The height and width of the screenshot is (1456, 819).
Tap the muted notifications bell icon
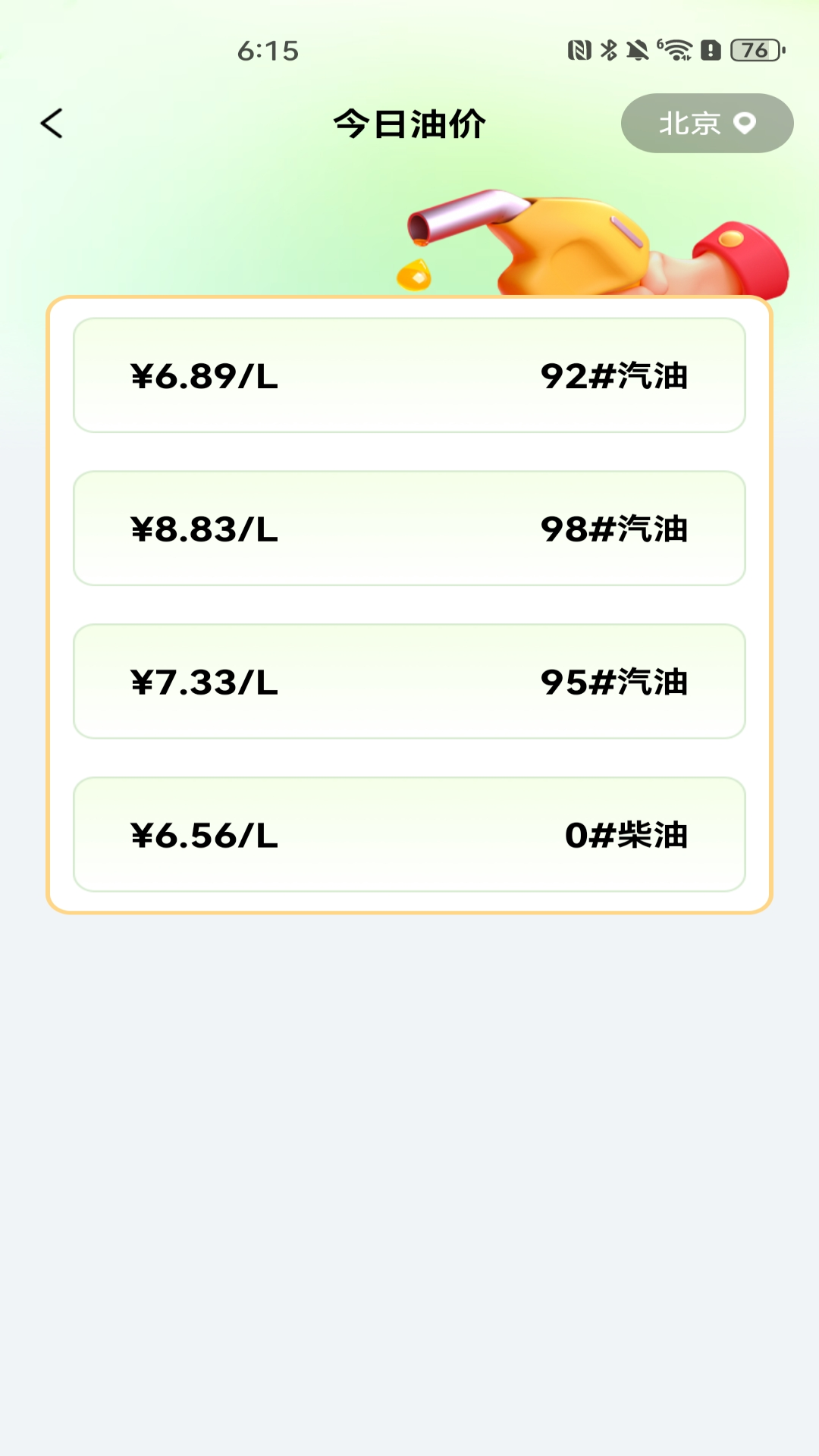[x=639, y=49]
